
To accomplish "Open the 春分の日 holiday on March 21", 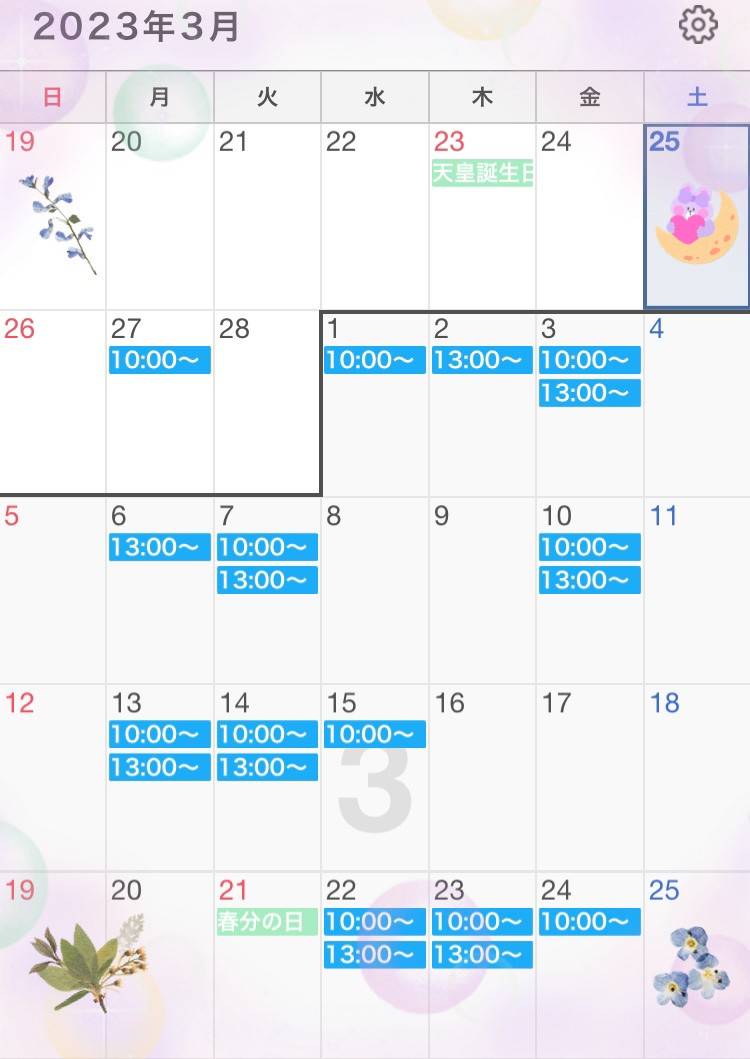I will click(267, 922).
